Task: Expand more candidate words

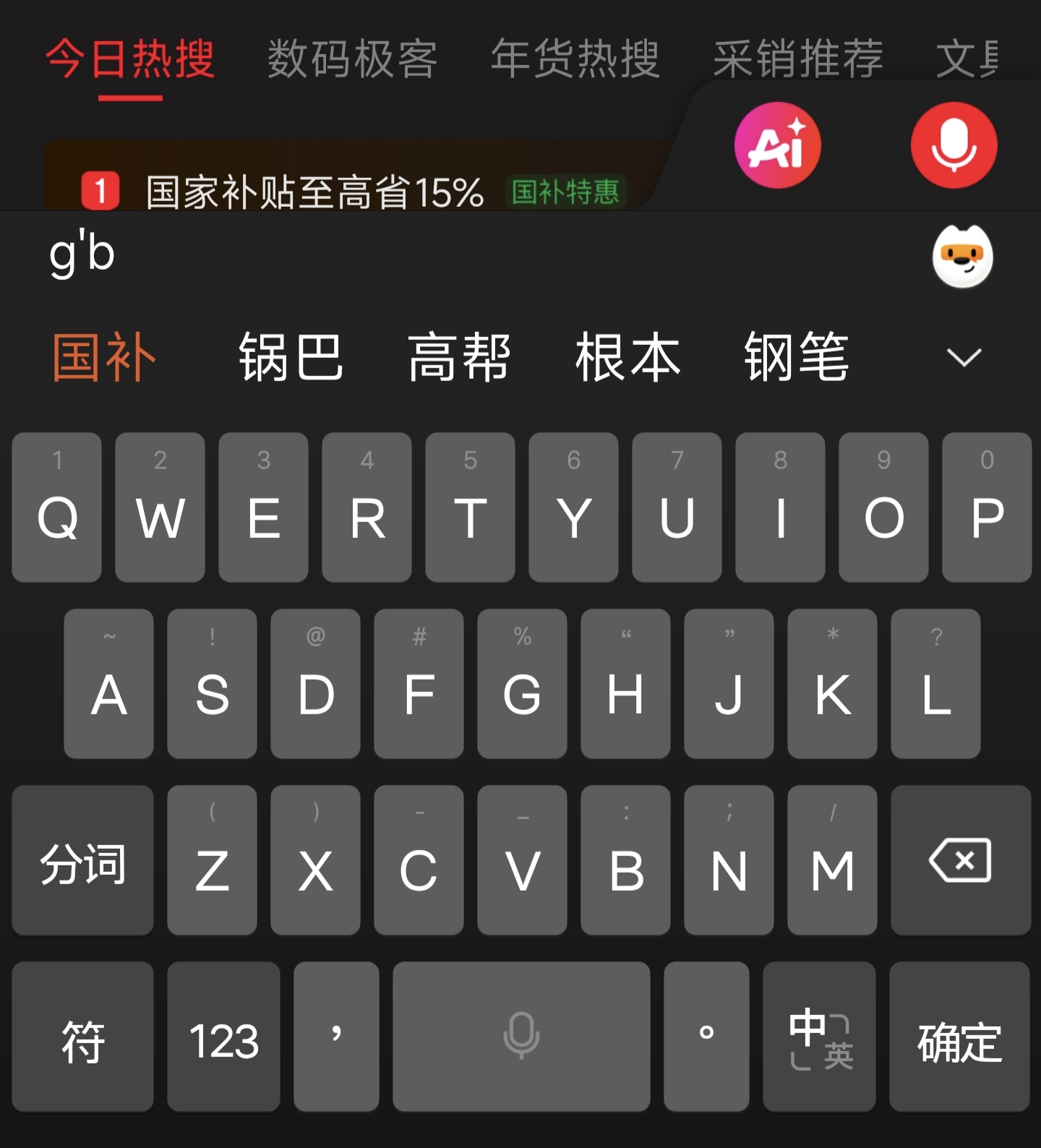Action: (x=963, y=357)
